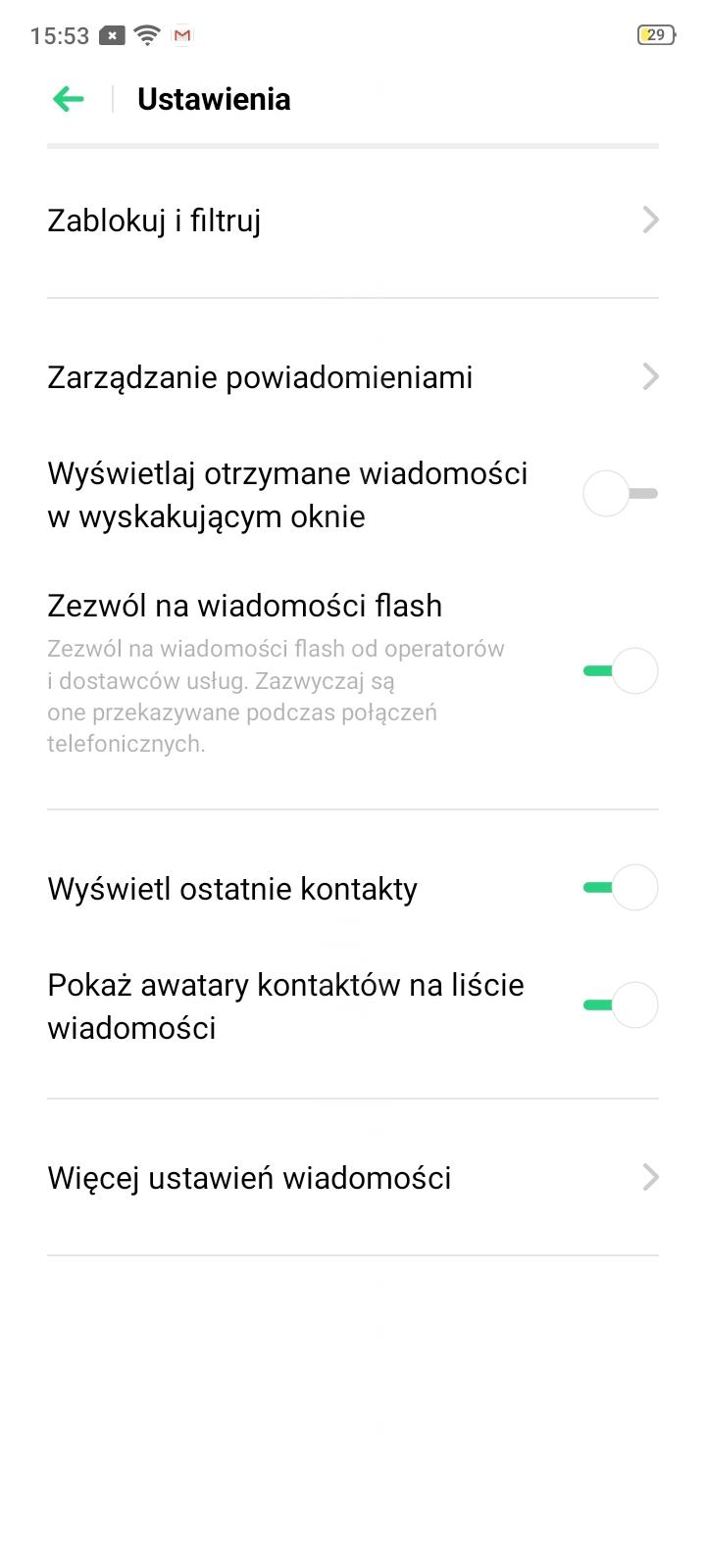Turn off Wyświetl ostatnie kontakty

click(620, 888)
